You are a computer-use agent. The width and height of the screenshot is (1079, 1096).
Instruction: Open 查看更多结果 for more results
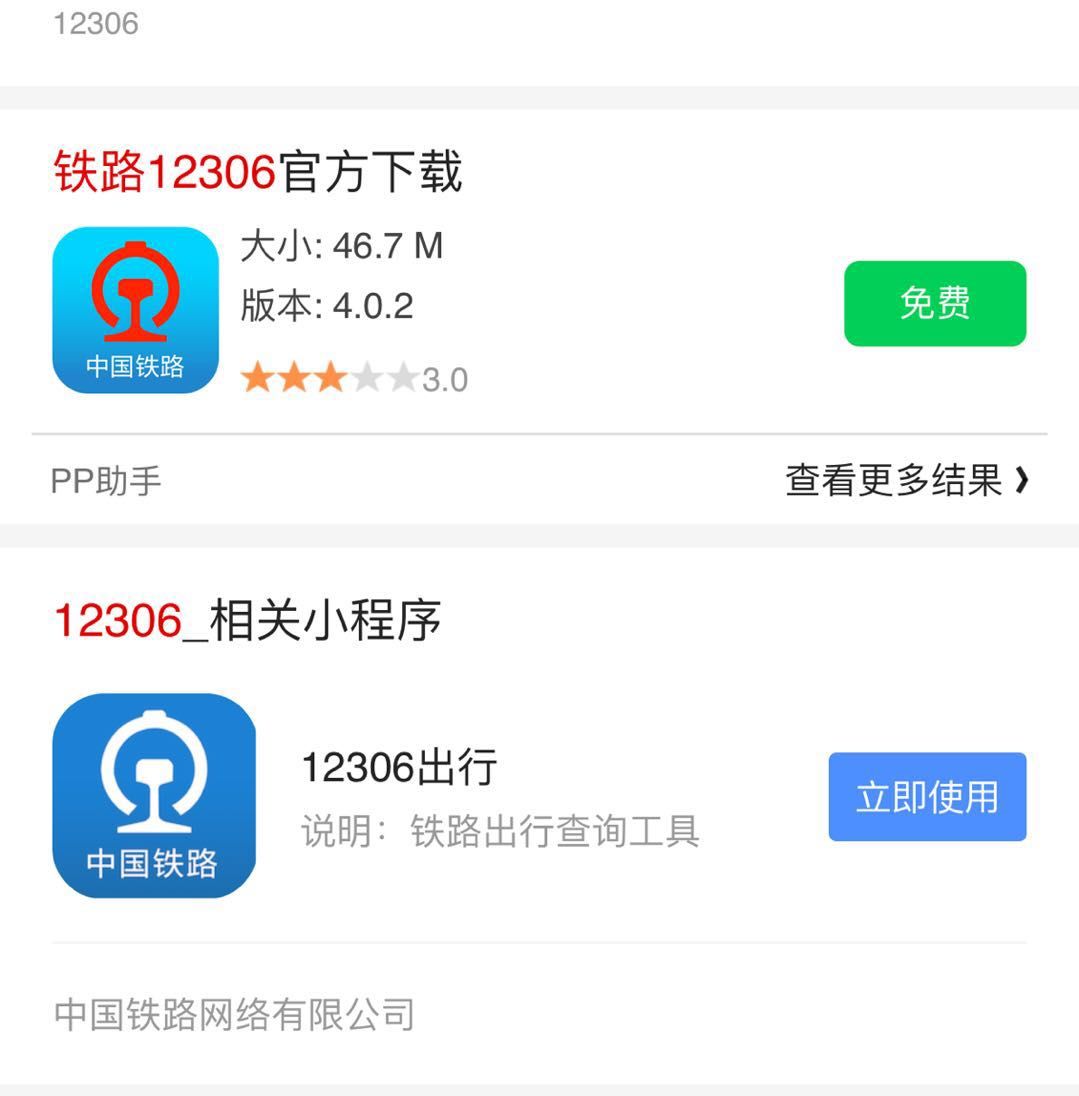pyautogui.click(x=906, y=481)
